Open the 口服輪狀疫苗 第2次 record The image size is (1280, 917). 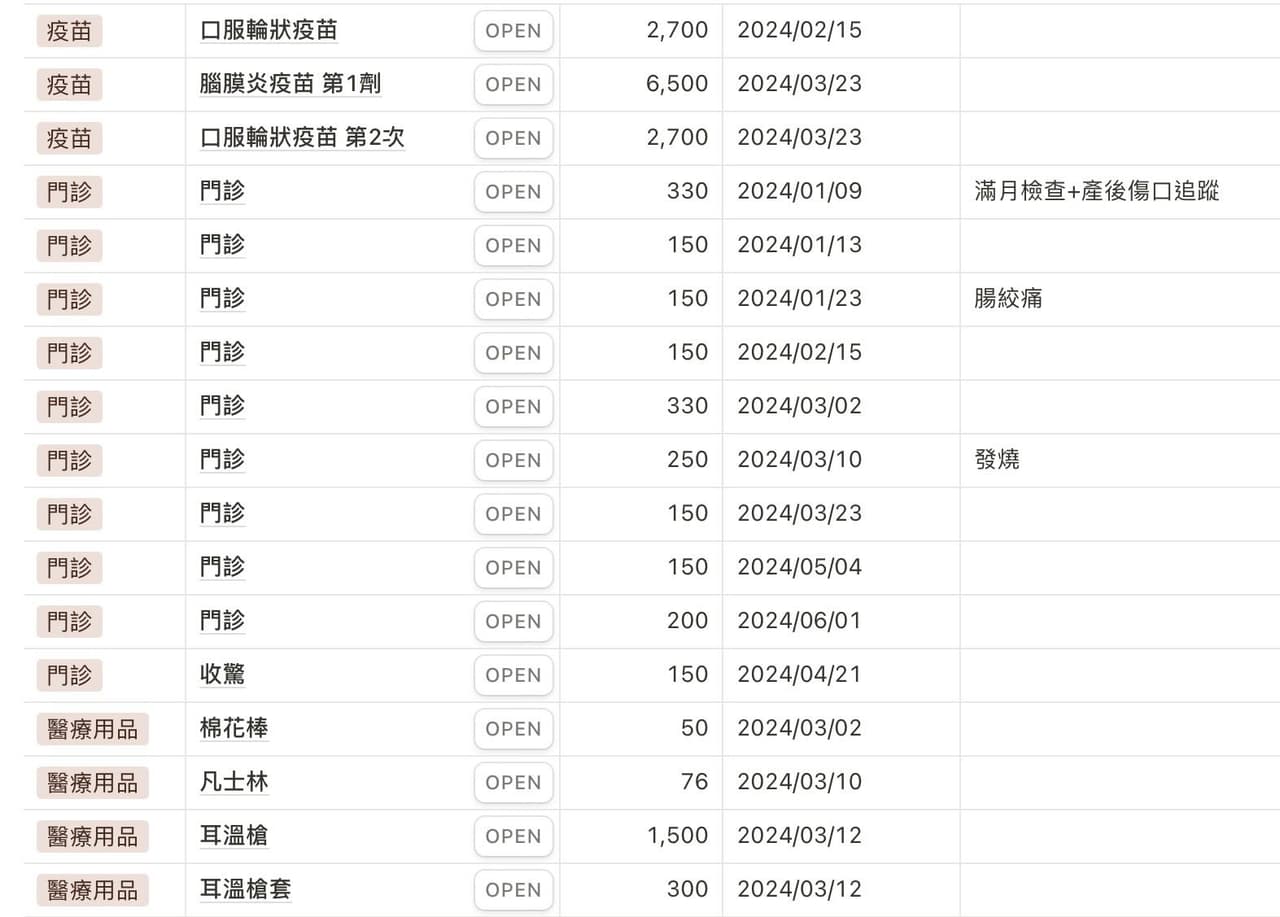(513, 139)
